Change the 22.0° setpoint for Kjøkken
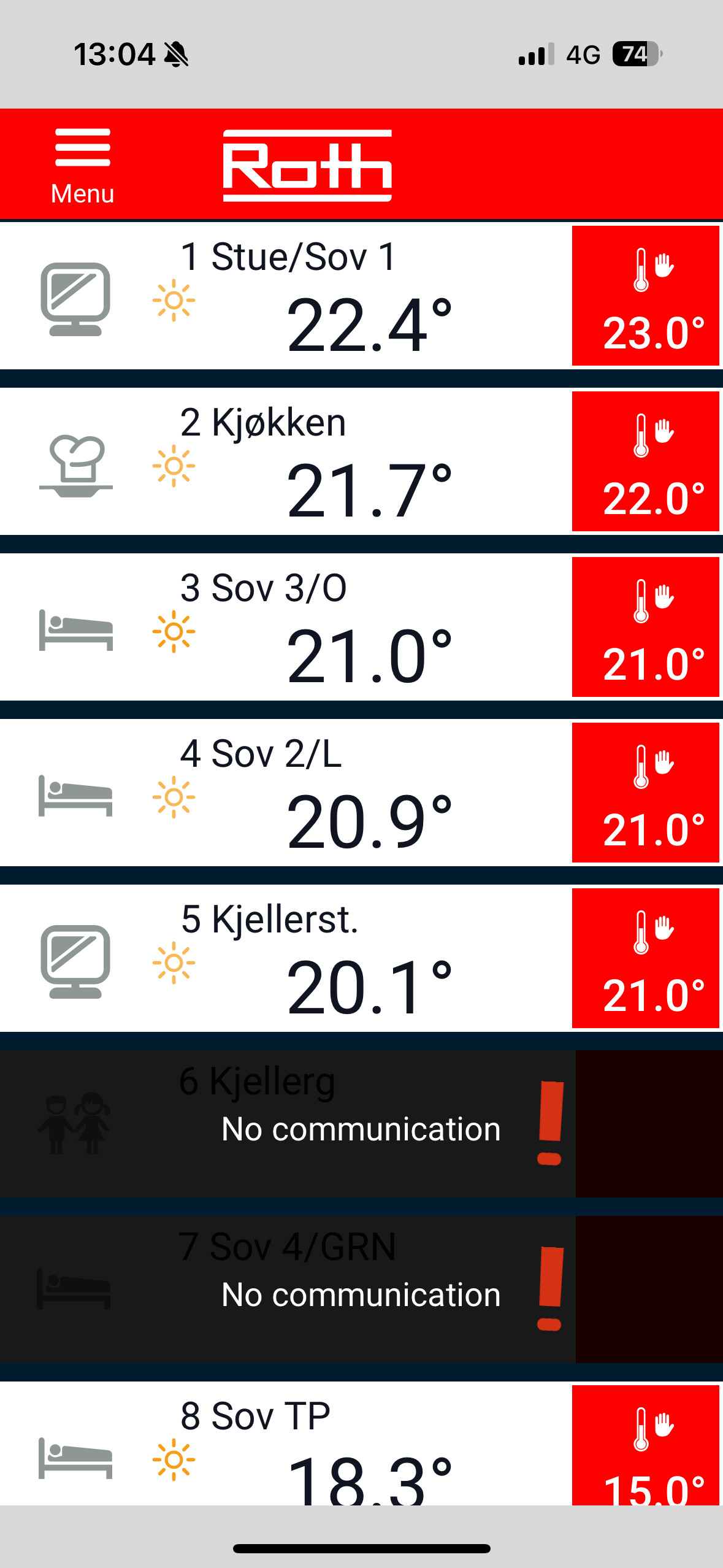 click(645, 462)
